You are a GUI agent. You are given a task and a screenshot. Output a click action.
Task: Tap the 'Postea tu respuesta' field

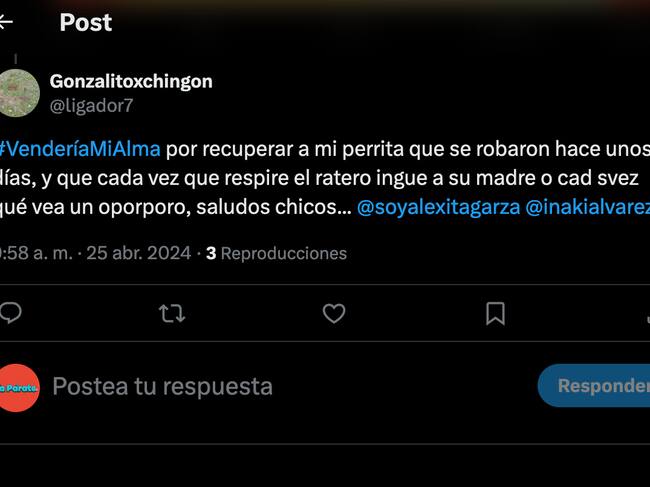[x=162, y=386]
